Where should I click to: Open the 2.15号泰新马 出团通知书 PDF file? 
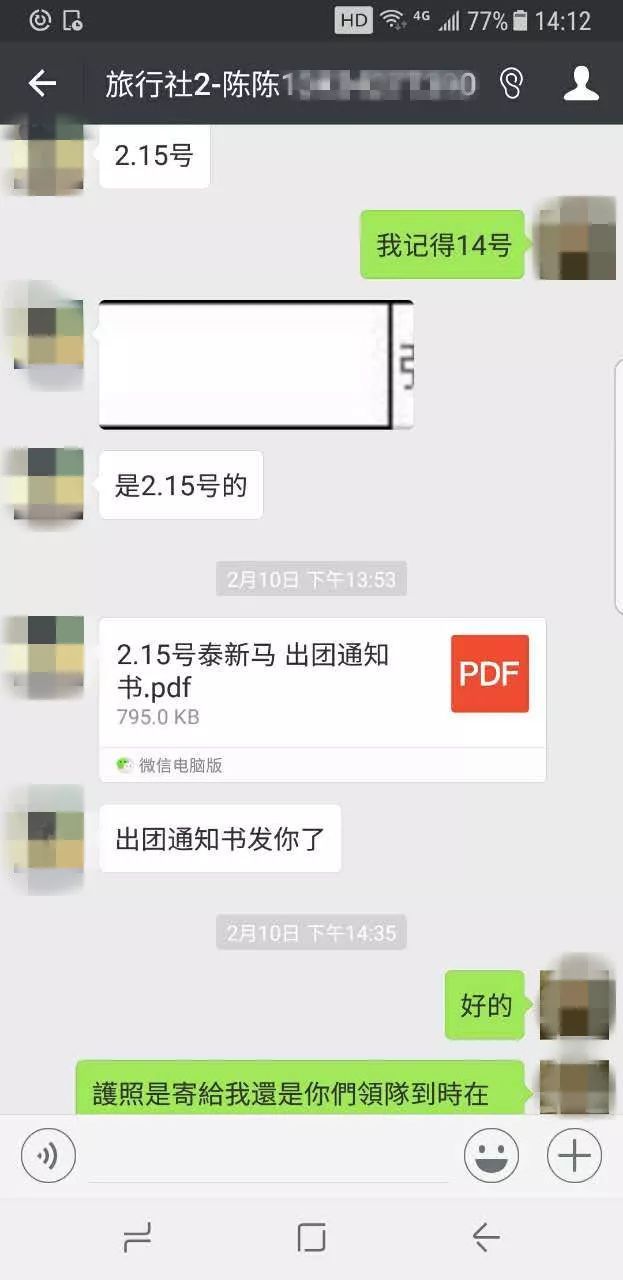point(322,686)
